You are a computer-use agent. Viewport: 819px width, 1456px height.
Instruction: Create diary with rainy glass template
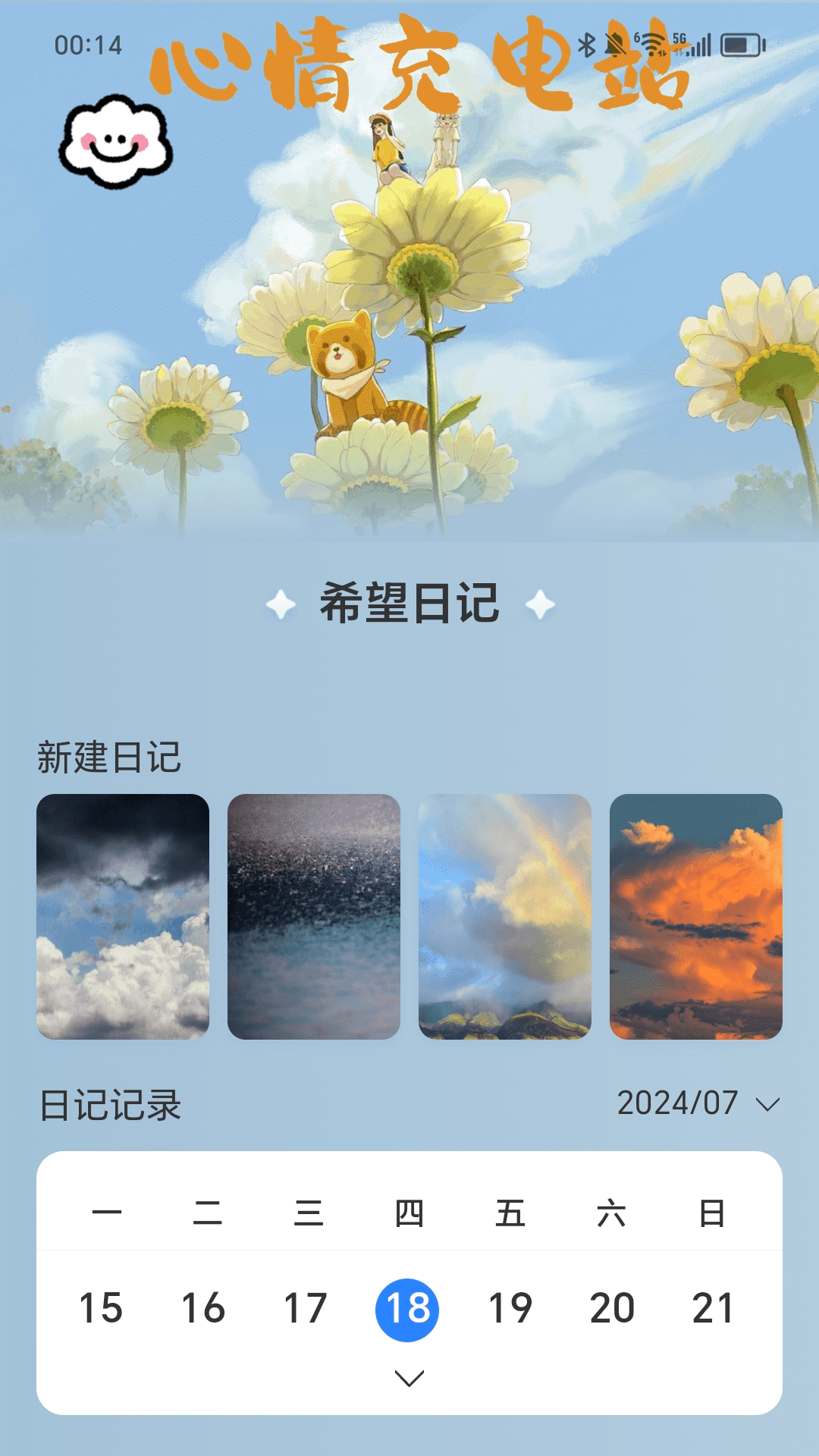[314, 916]
